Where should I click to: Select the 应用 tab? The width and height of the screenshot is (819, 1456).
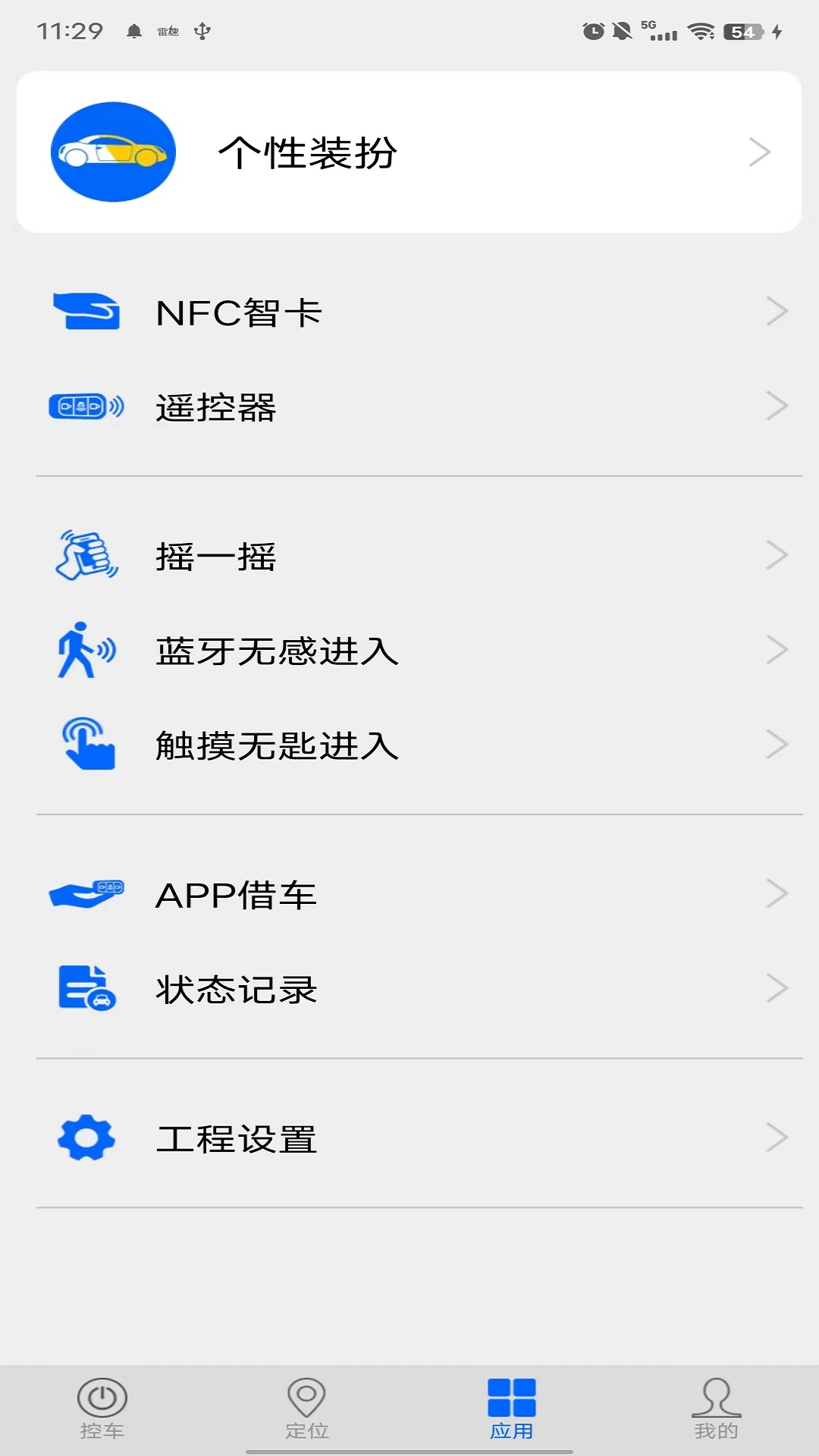click(512, 1408)
